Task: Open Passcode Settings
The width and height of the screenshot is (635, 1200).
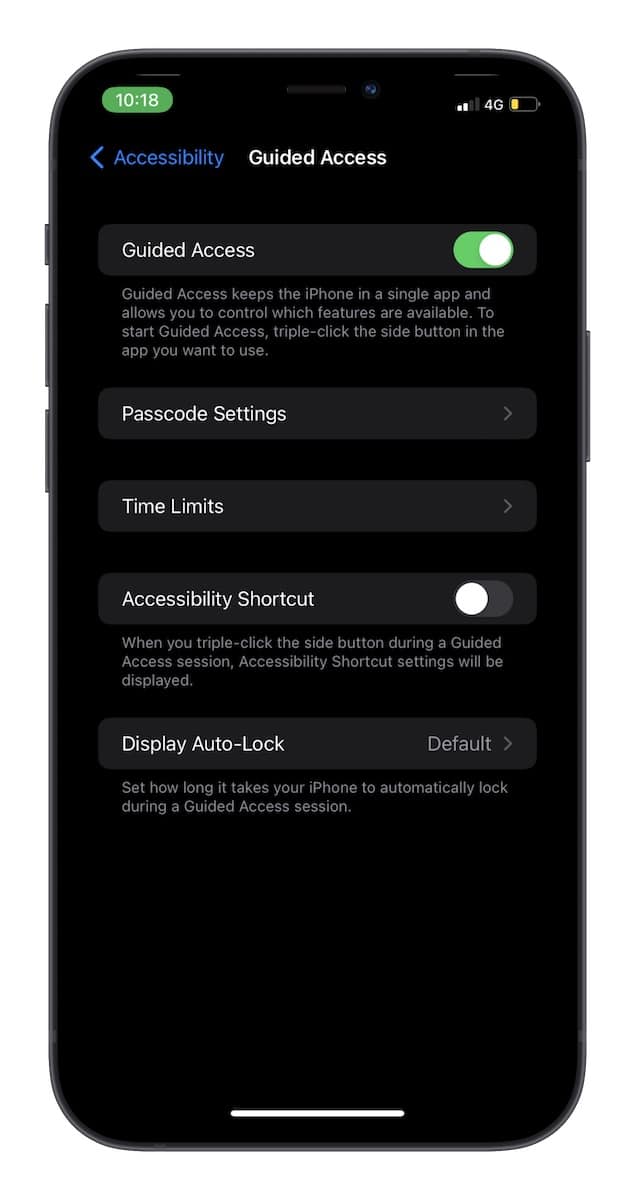Action: (317, 414)
